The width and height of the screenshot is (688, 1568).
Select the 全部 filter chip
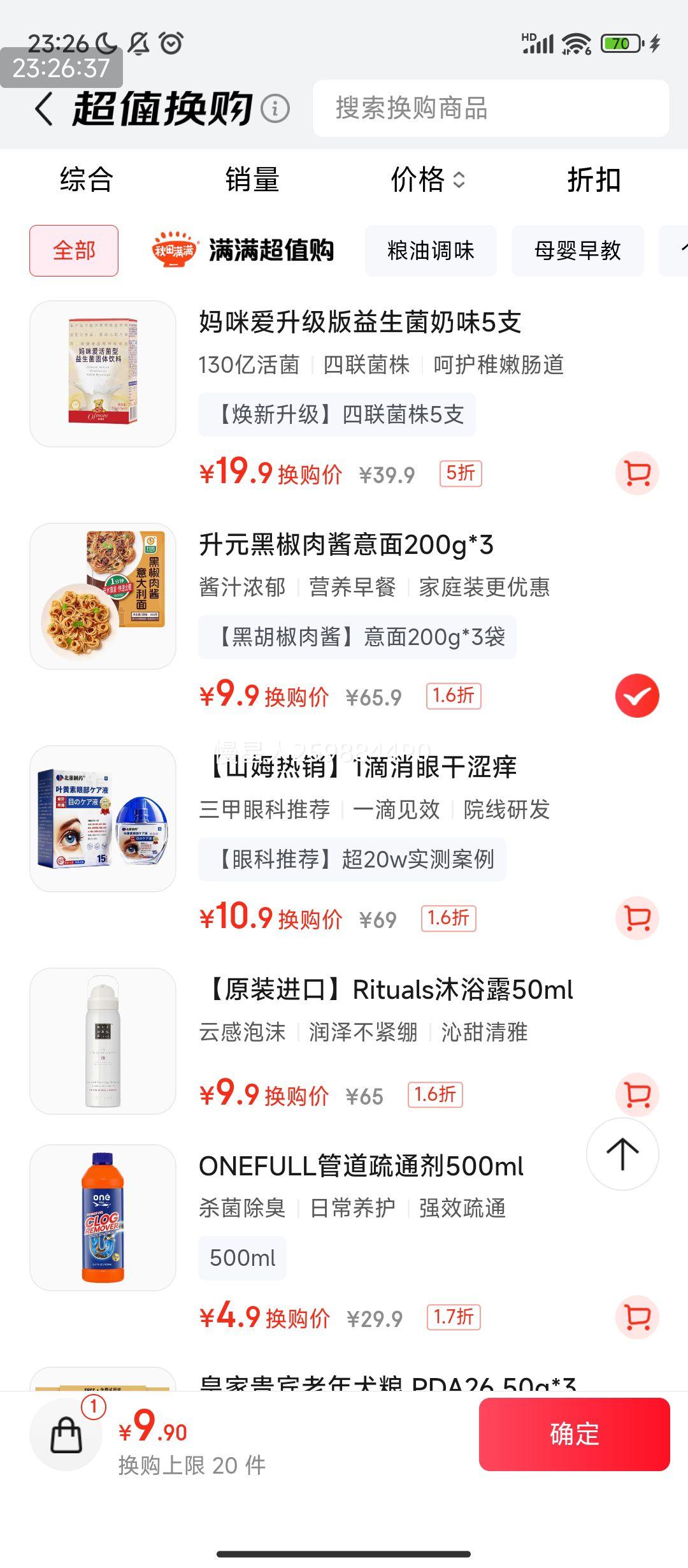click(73, 251)
